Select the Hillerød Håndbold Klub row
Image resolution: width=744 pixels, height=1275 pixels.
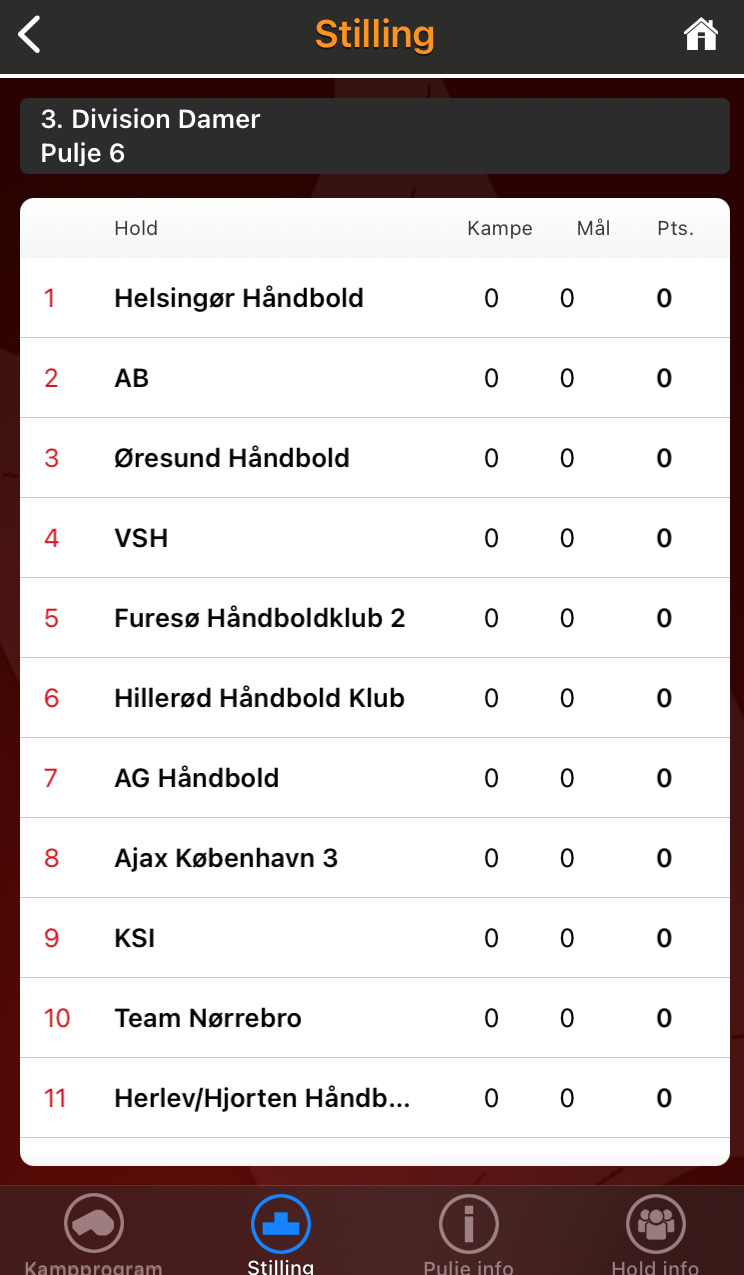pos(375,698)
